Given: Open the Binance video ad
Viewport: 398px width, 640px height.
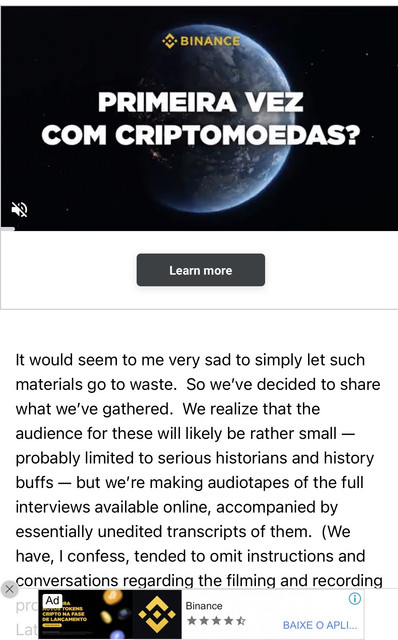Looking at the screenshot, I should [199, 118].
